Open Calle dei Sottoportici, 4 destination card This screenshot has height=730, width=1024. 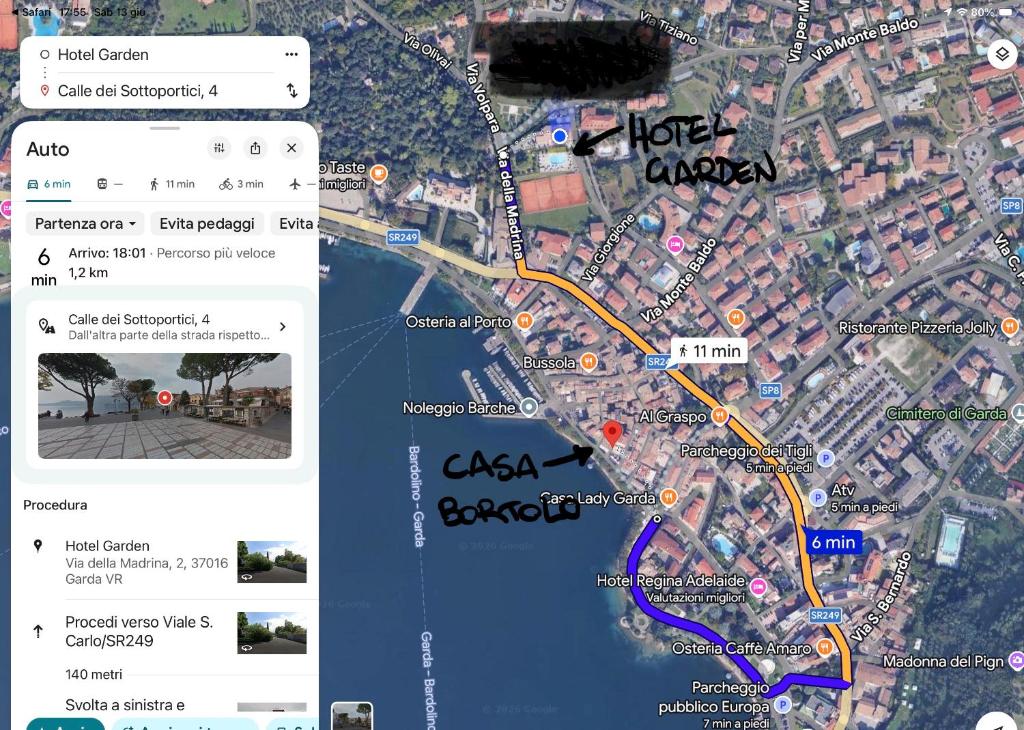165,326
